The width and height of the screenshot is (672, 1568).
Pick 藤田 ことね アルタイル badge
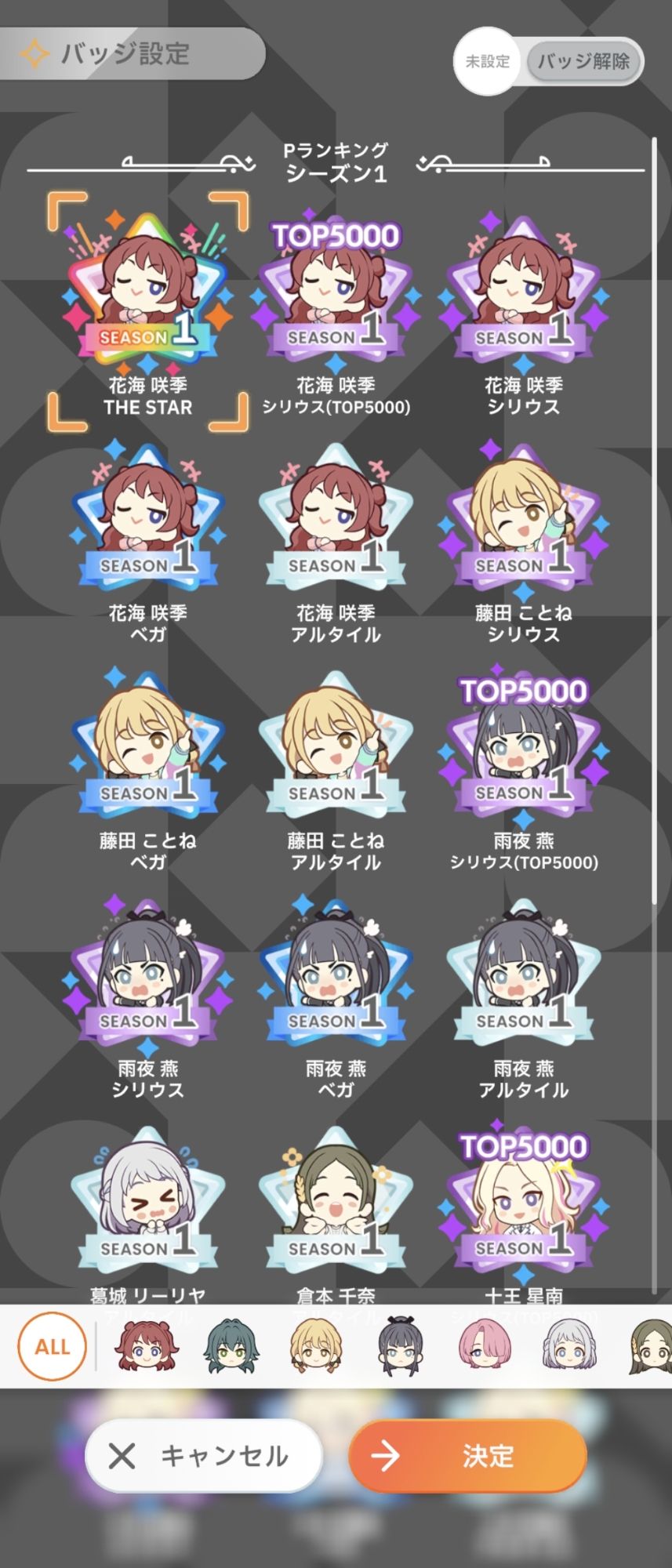(336, 753)
